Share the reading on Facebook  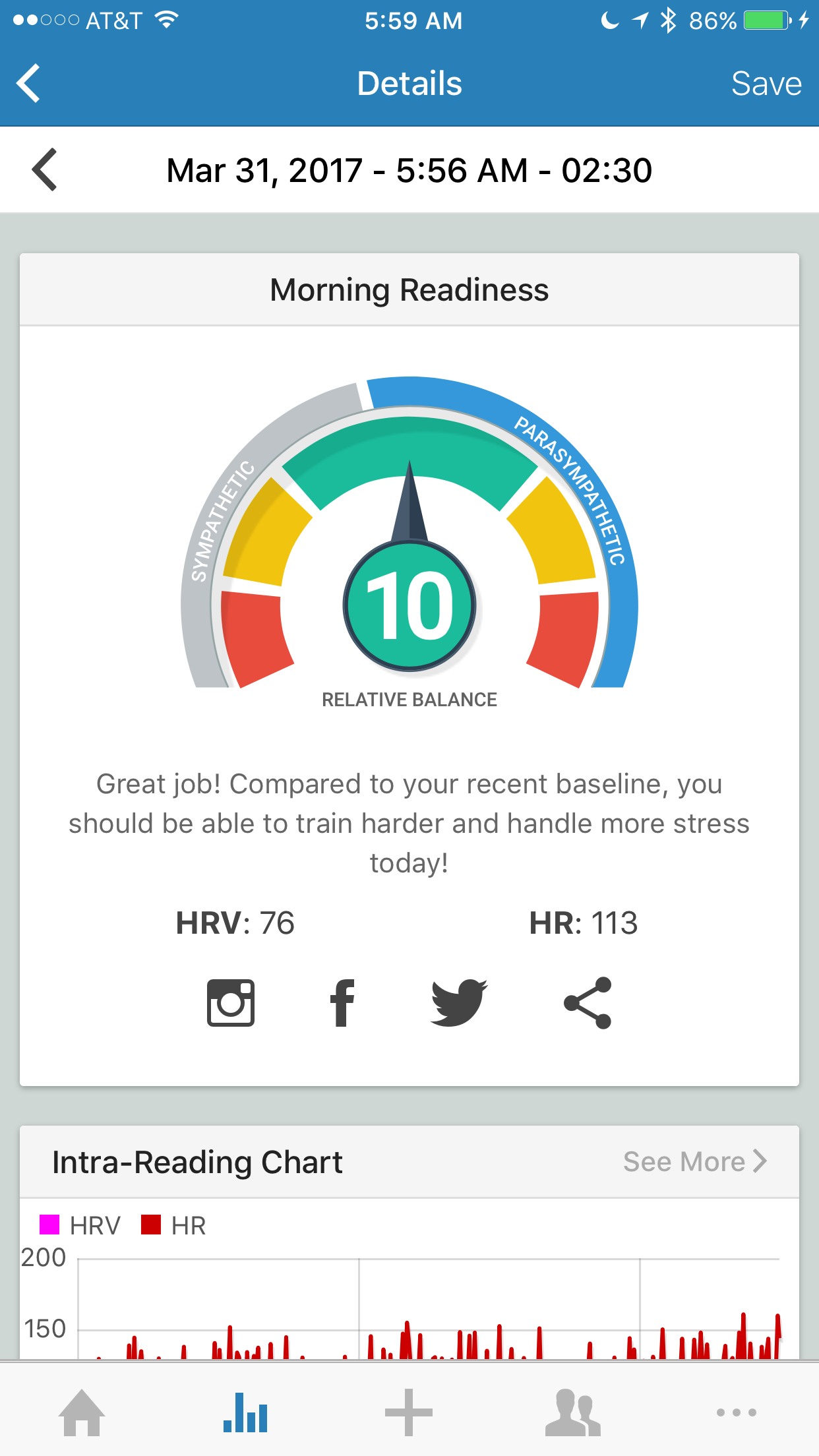(342, 1003)
